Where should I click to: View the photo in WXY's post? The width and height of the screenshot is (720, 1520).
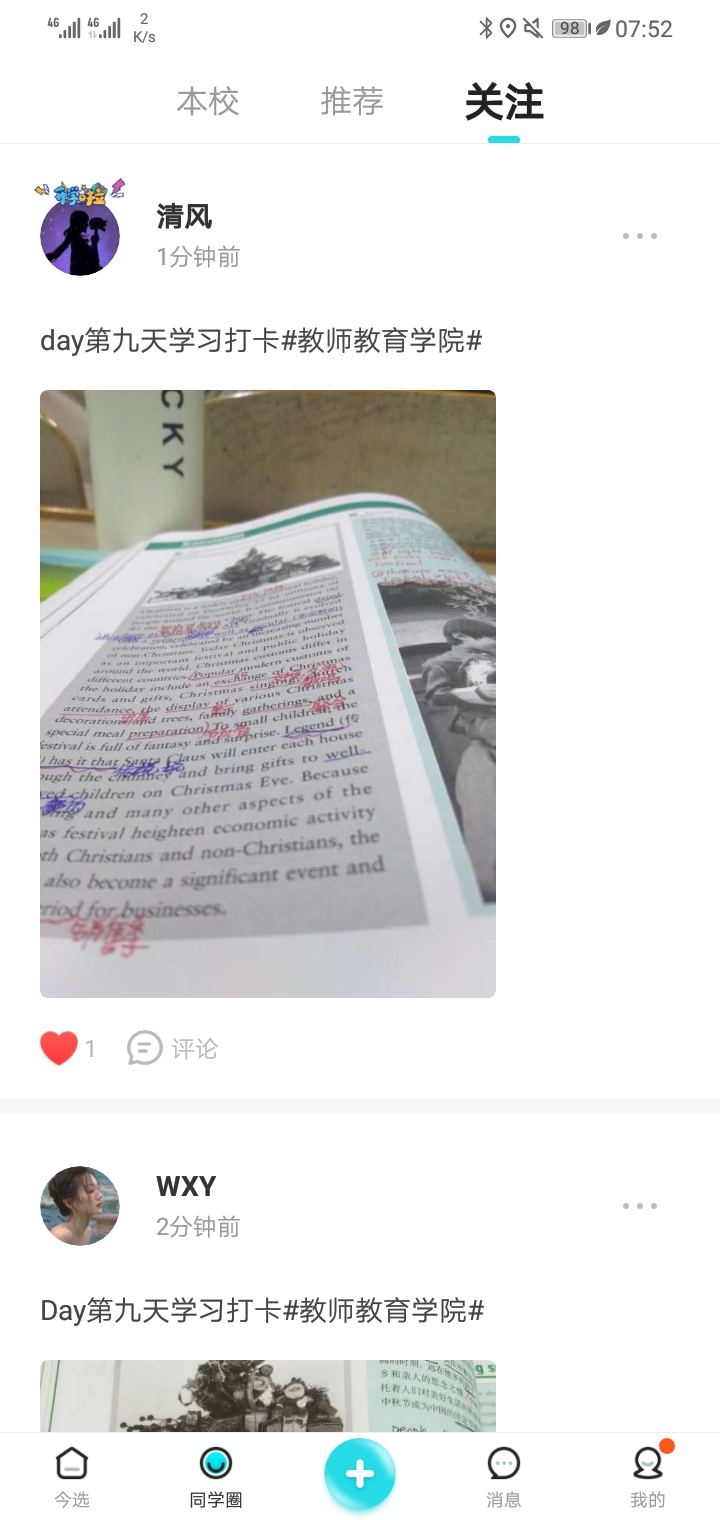coord(268,1395)
